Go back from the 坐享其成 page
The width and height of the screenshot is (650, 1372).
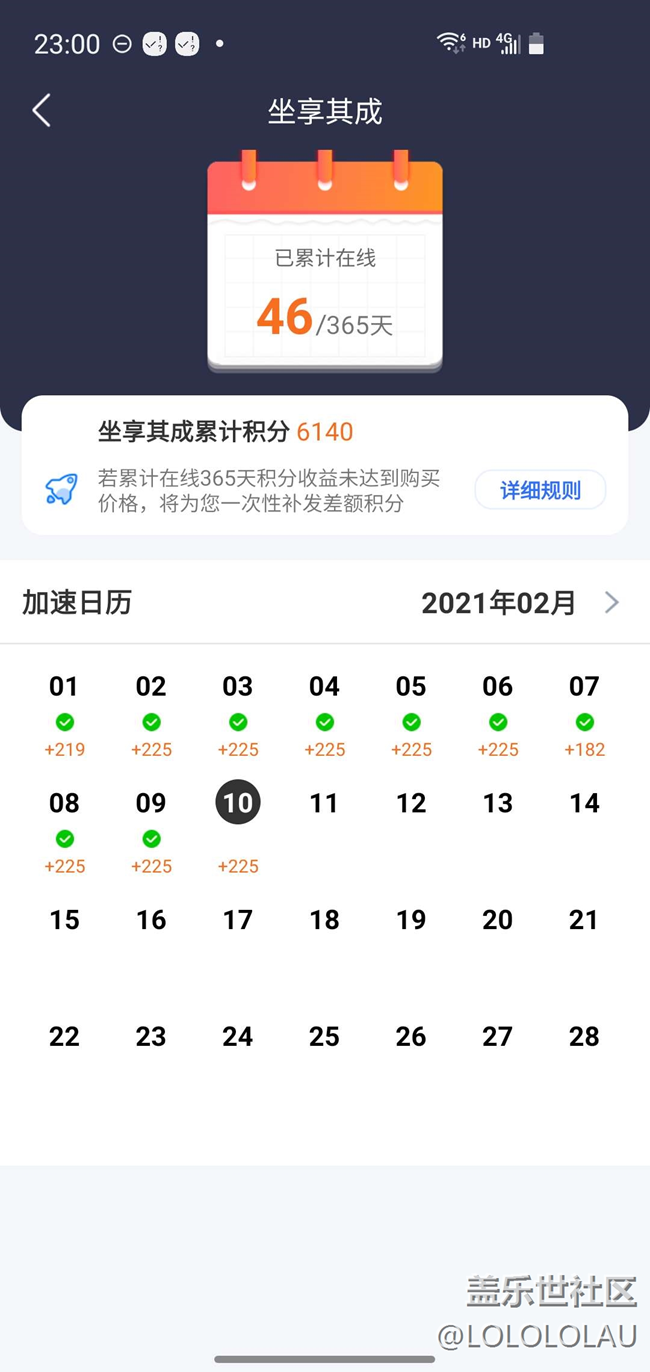click(x=41, y=111)
